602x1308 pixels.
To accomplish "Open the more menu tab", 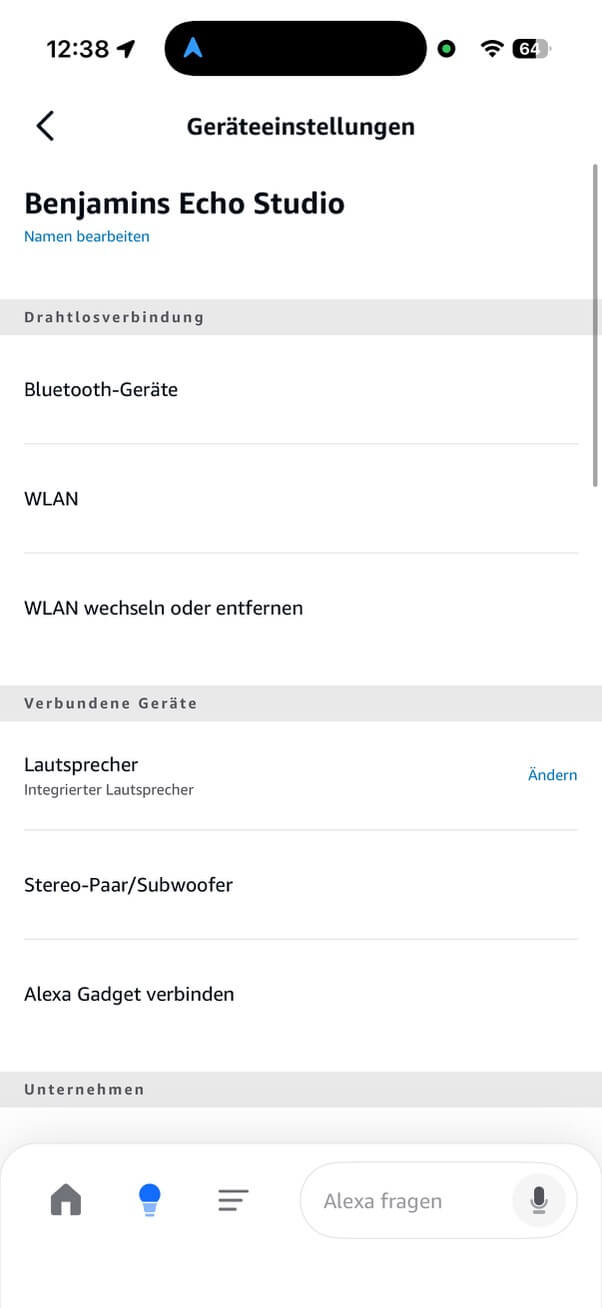I will click(x=233, y=1199).
